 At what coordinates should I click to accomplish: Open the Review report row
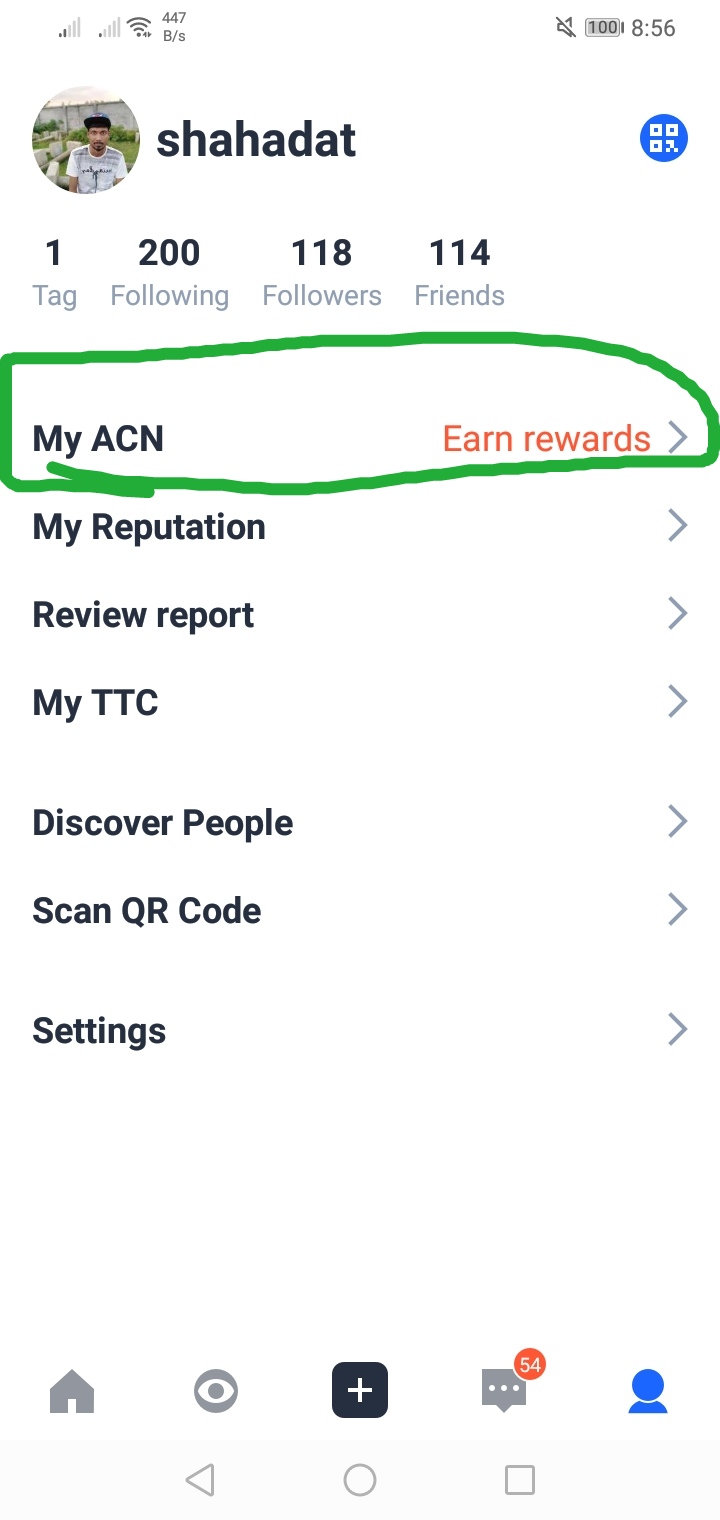(x=360, y=615)
